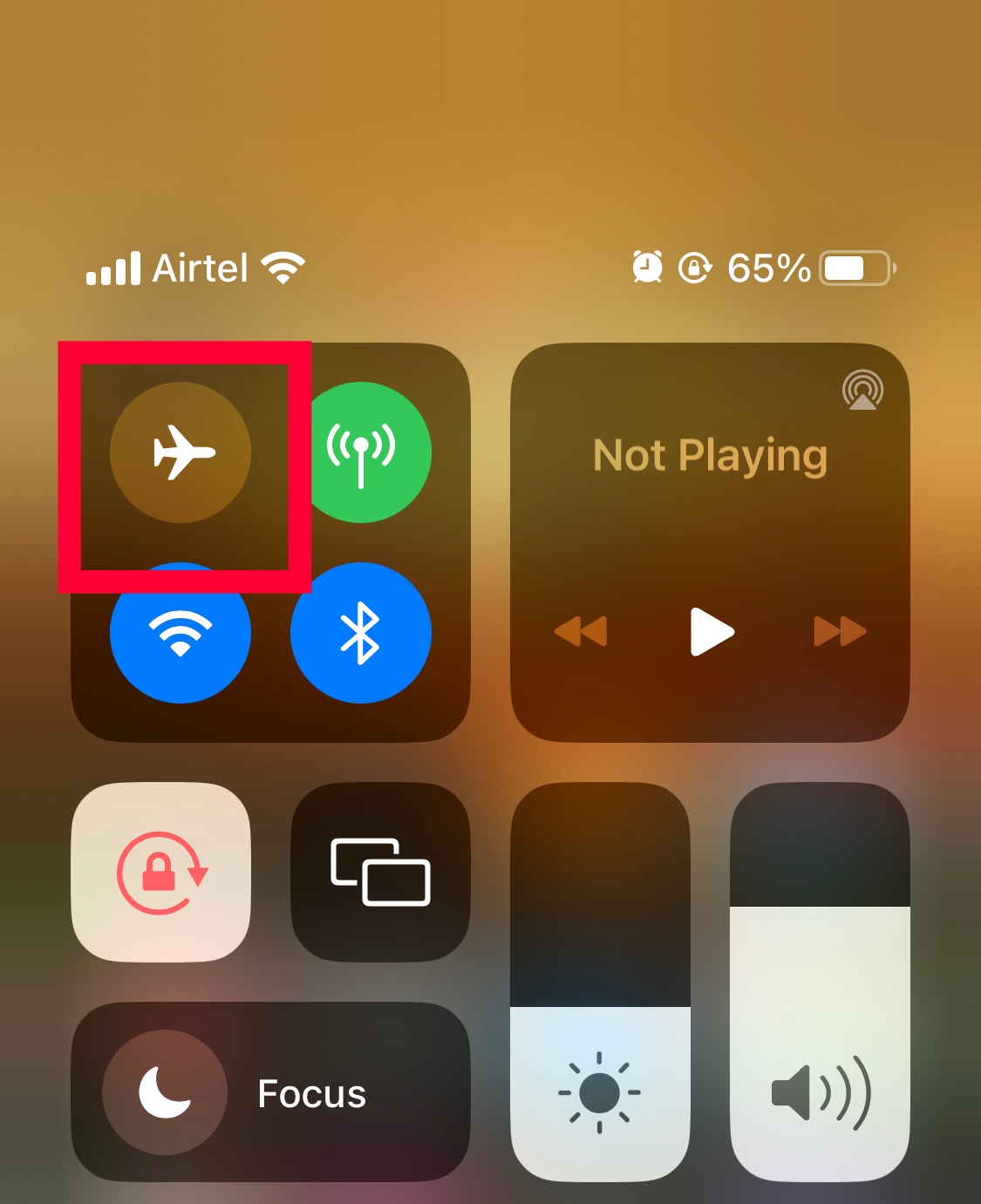Open Focus mode options

coord(310,1094)
